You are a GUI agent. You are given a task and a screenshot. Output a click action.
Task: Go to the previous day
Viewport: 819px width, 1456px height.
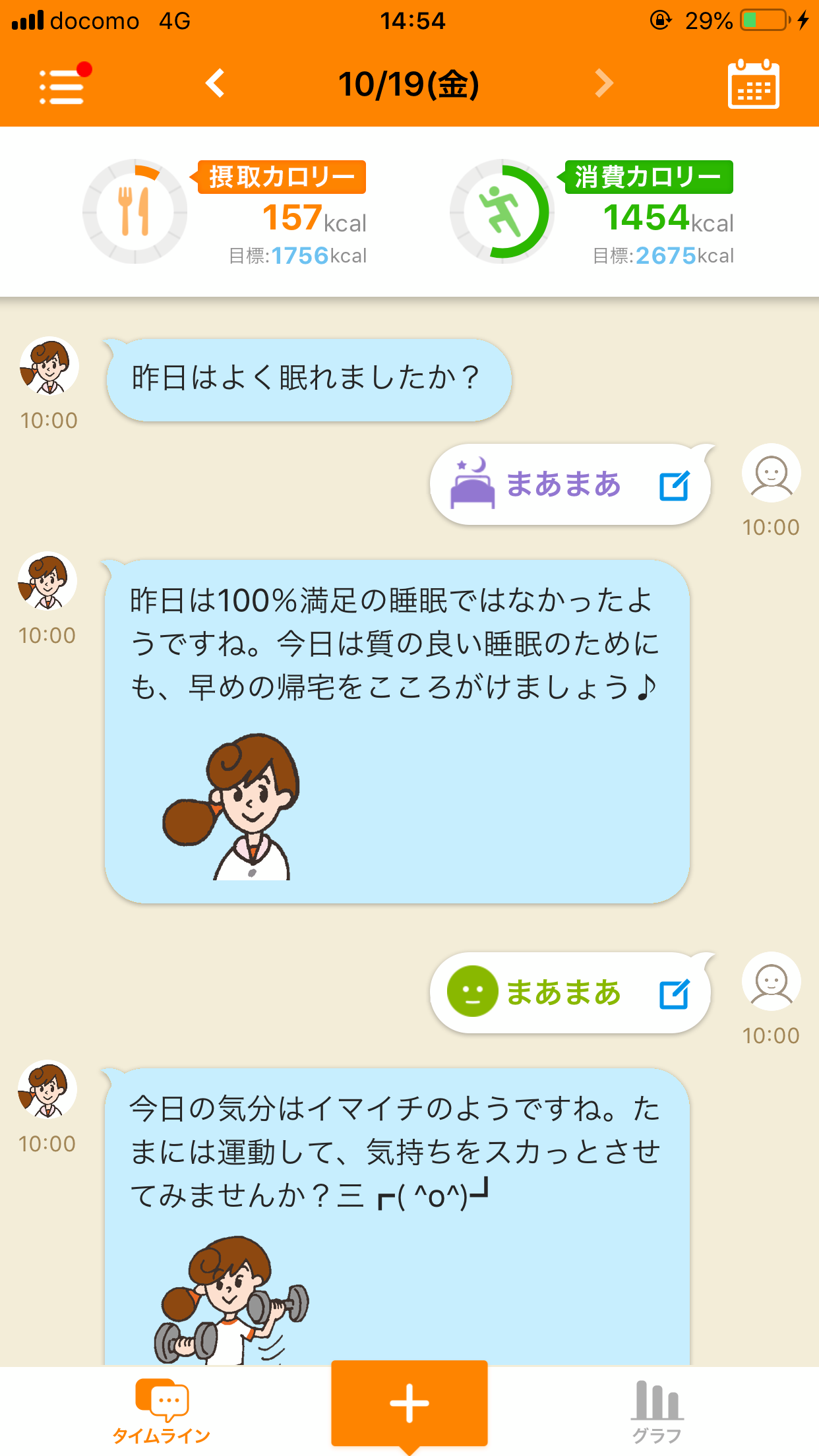[x=216, y=84]
